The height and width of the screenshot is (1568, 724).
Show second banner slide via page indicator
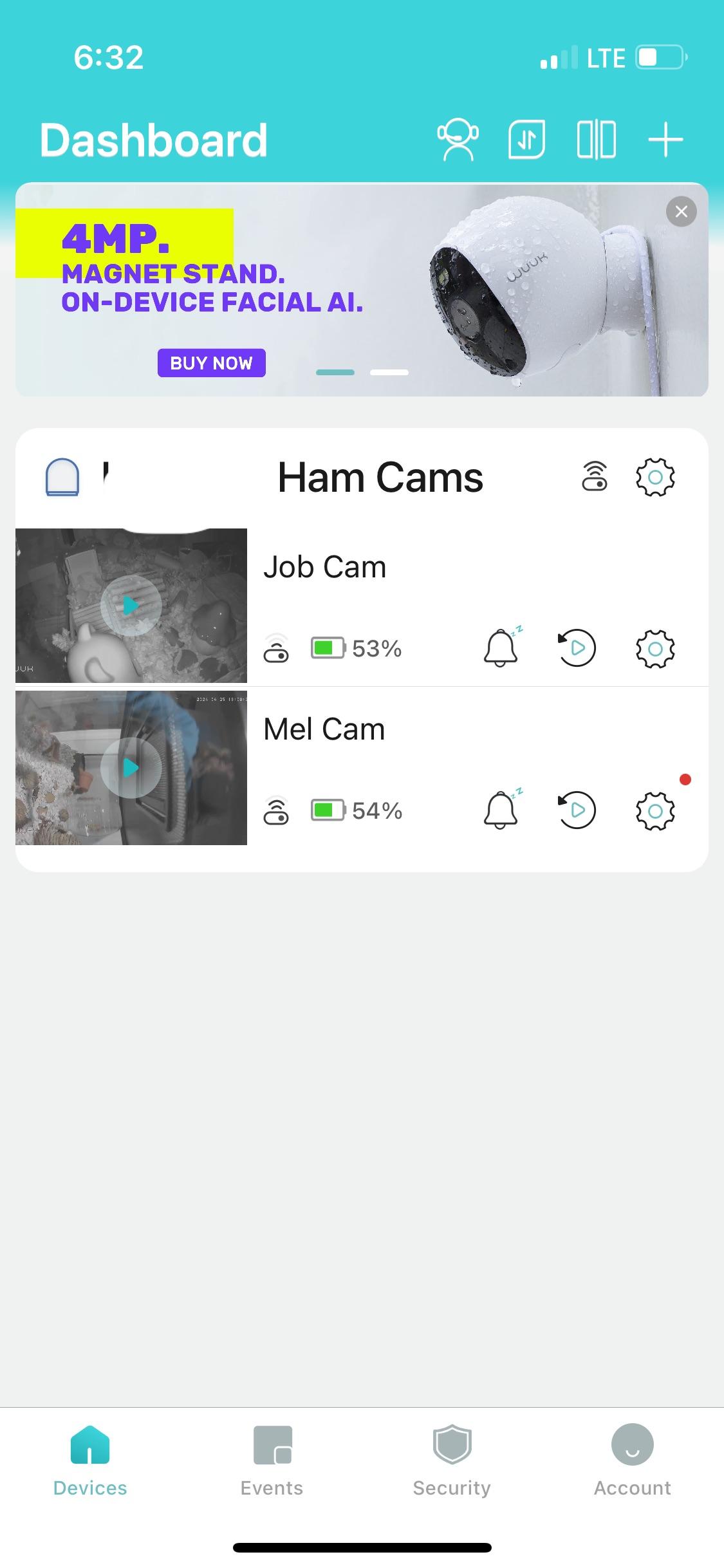(389, 373)
